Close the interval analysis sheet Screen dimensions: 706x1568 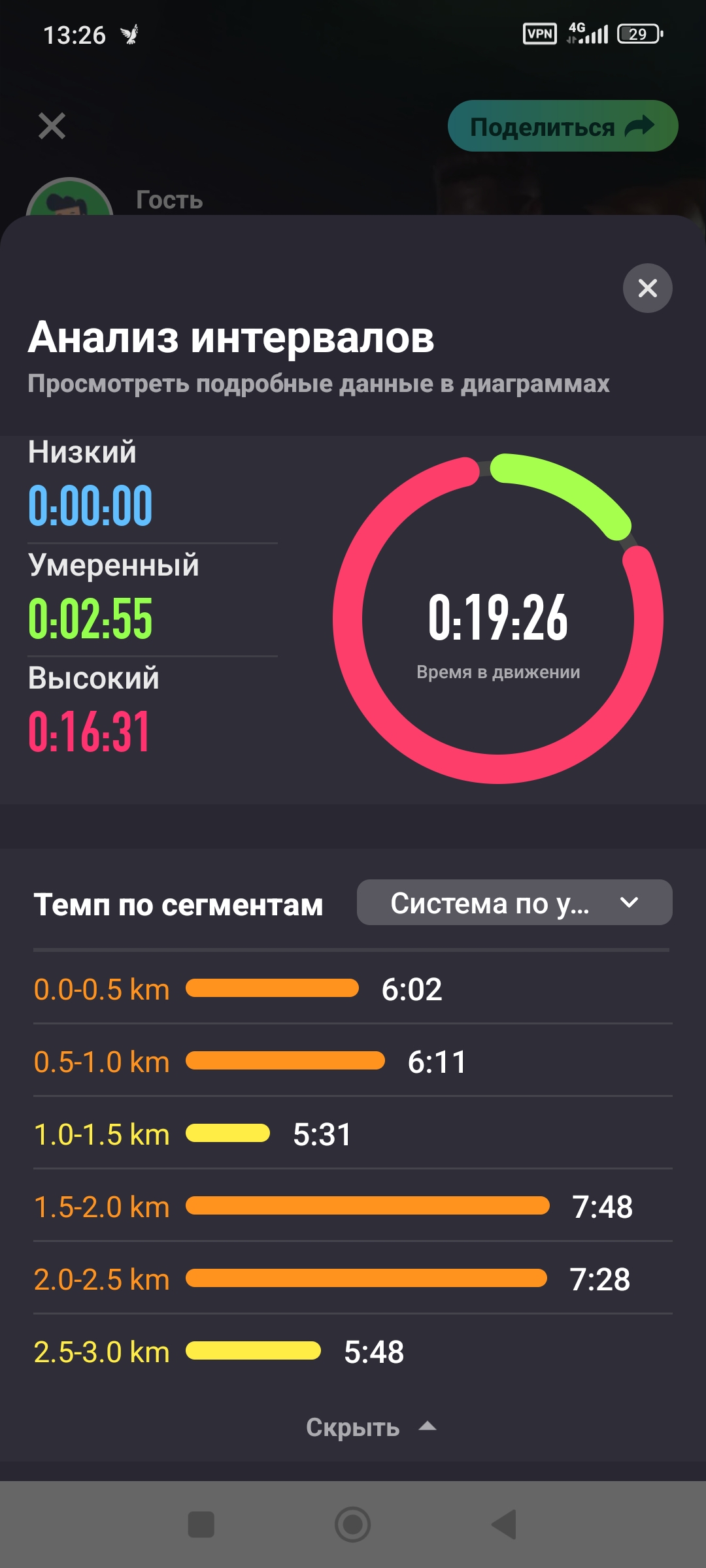pyautogui.click(x=647, y=288)
